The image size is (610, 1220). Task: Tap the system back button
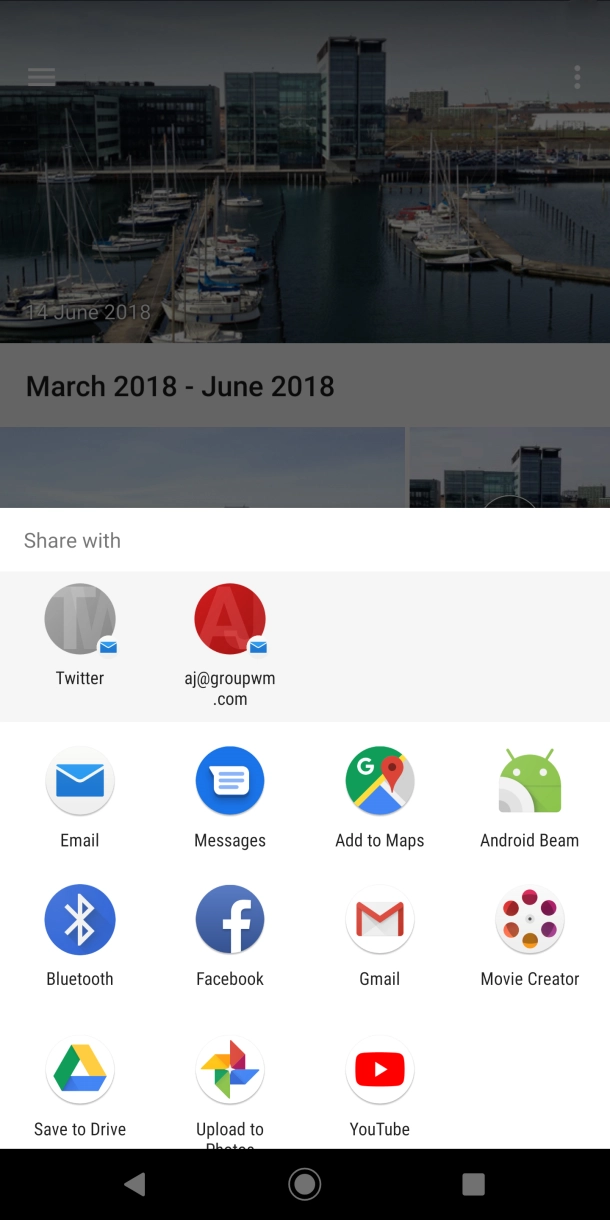tap(135, 1184)
